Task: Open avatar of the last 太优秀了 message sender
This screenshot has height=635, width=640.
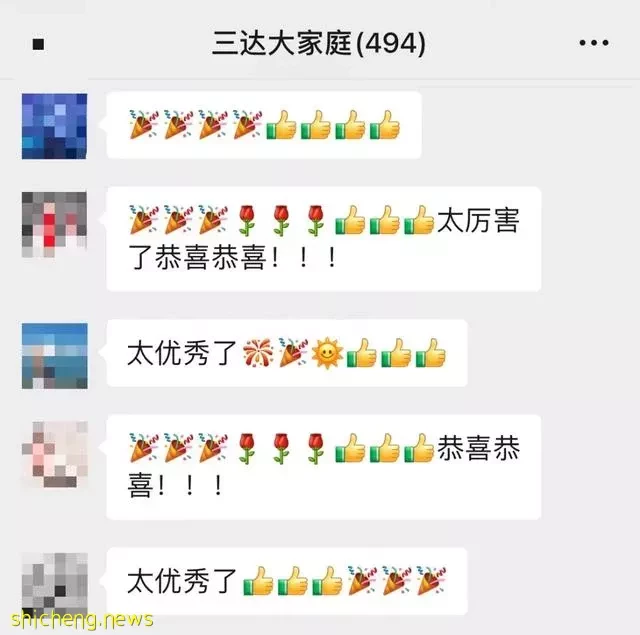Action: point(54,581)
